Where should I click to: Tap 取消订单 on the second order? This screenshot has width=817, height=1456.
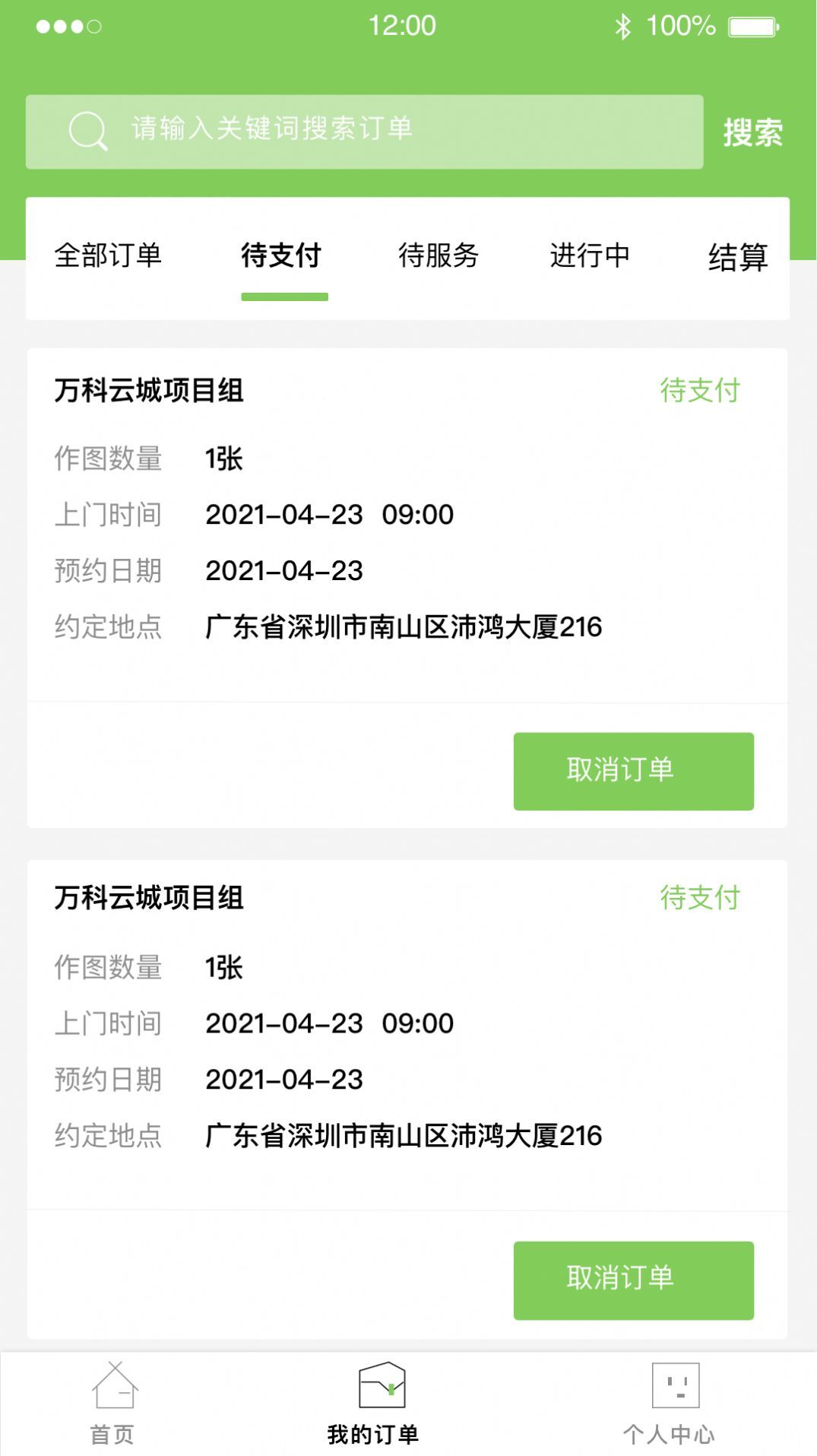633,1279
